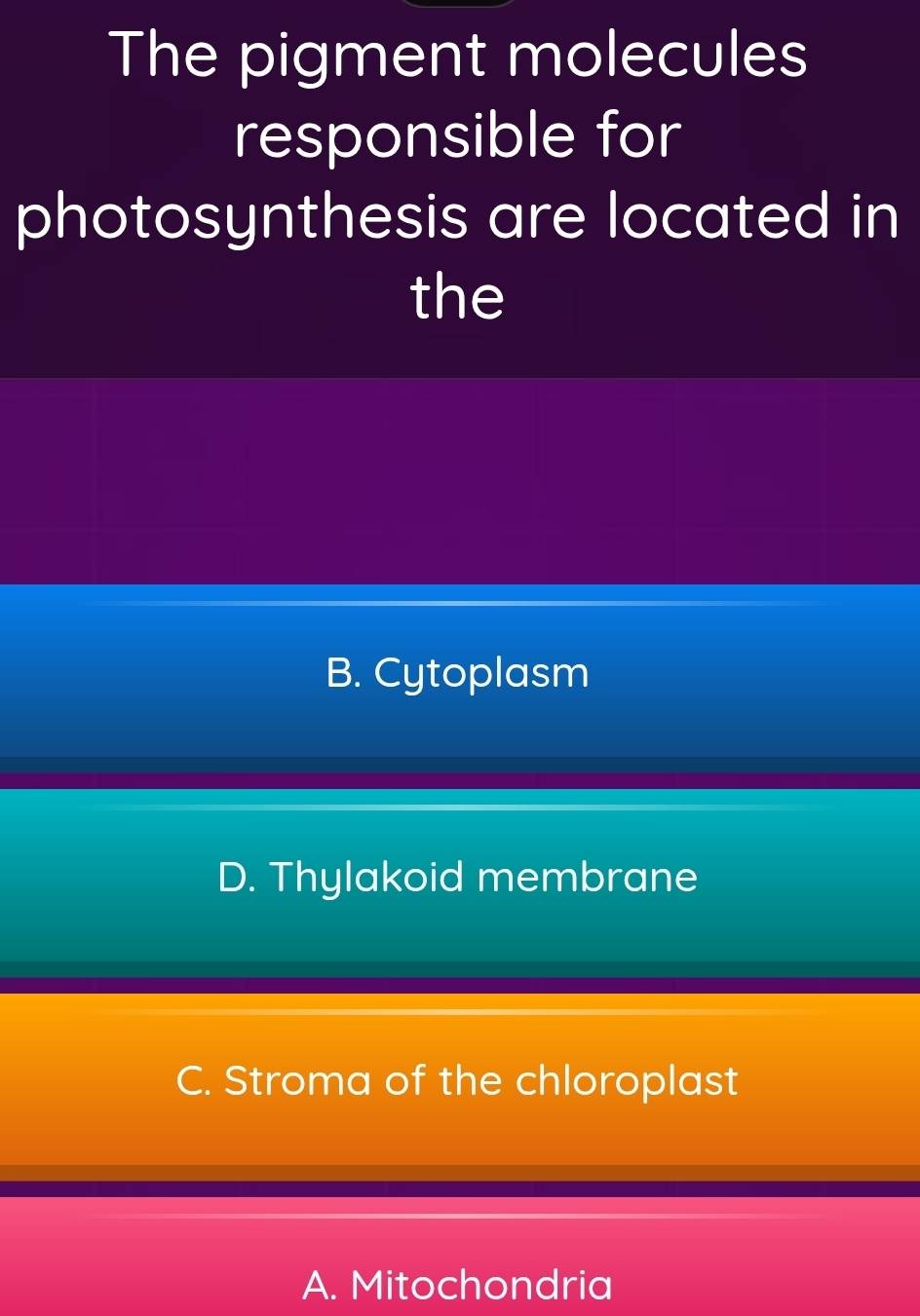The image size is (920, 1316).
Task: Click the highlight strip above option D
Action: pos(458,807)
